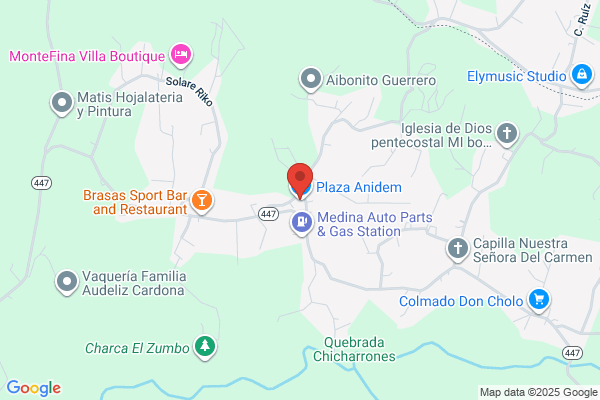The image size is (600, 400).
Task: Open Vaquería Familia Audeliz Cardona marker
Action: tap(67, 282)
